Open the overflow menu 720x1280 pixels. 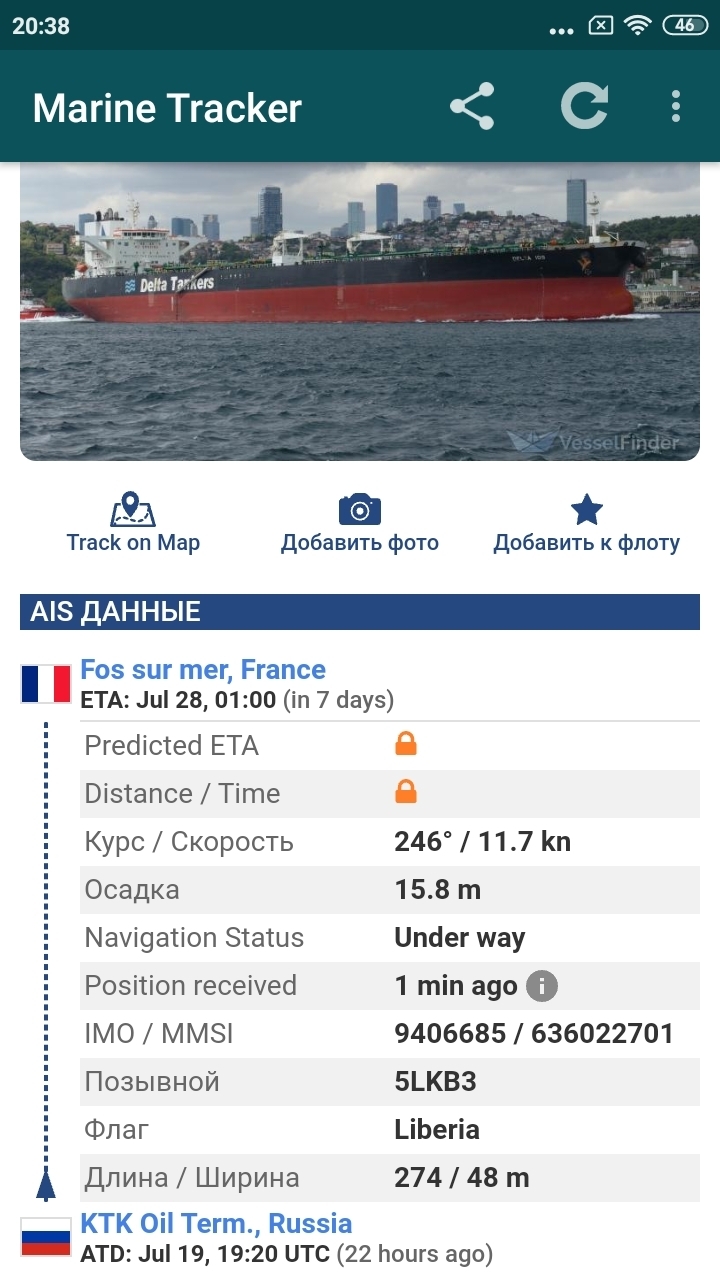tap(676, 107)
